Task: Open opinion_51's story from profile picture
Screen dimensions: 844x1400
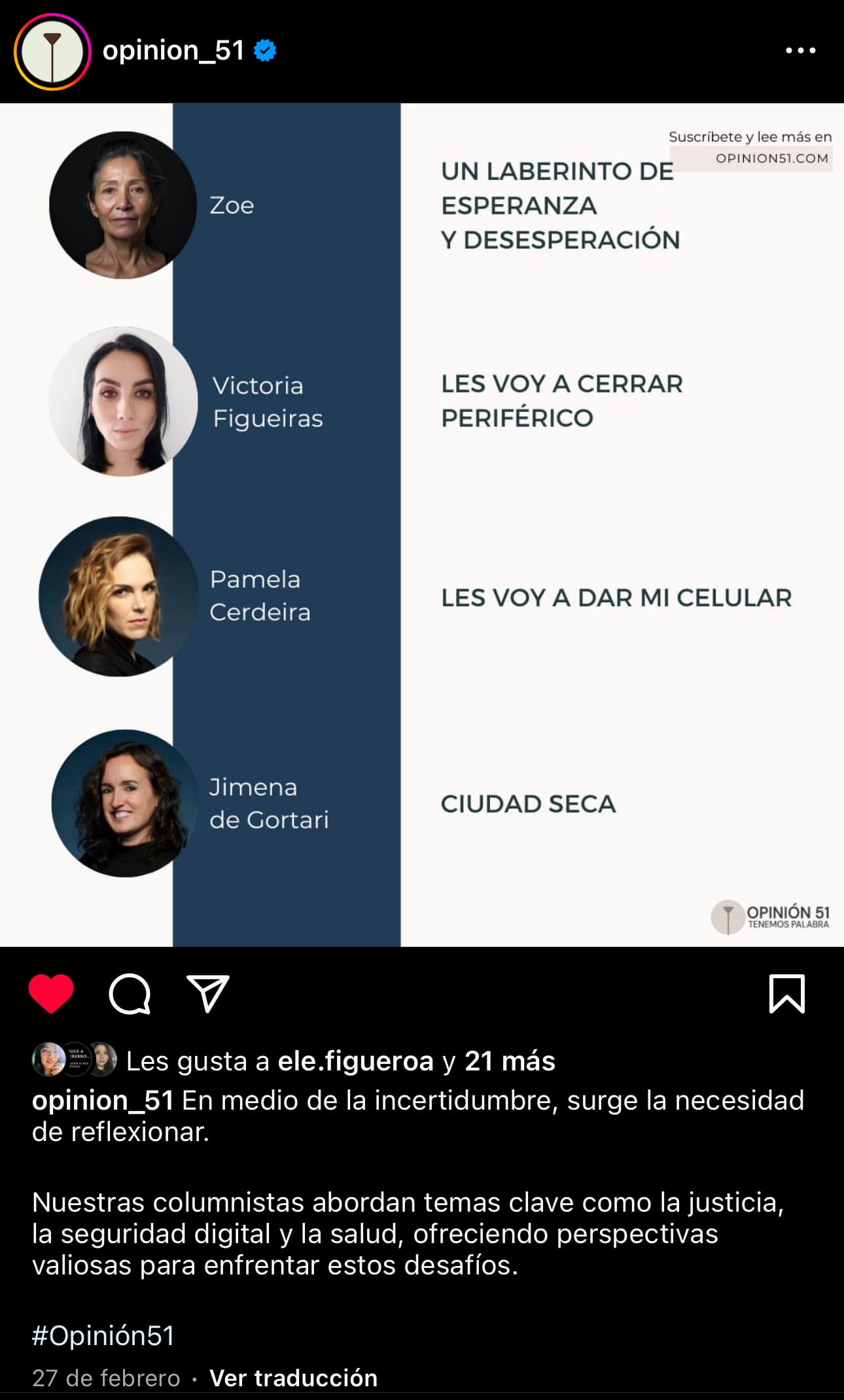Action: coord(52,52)
